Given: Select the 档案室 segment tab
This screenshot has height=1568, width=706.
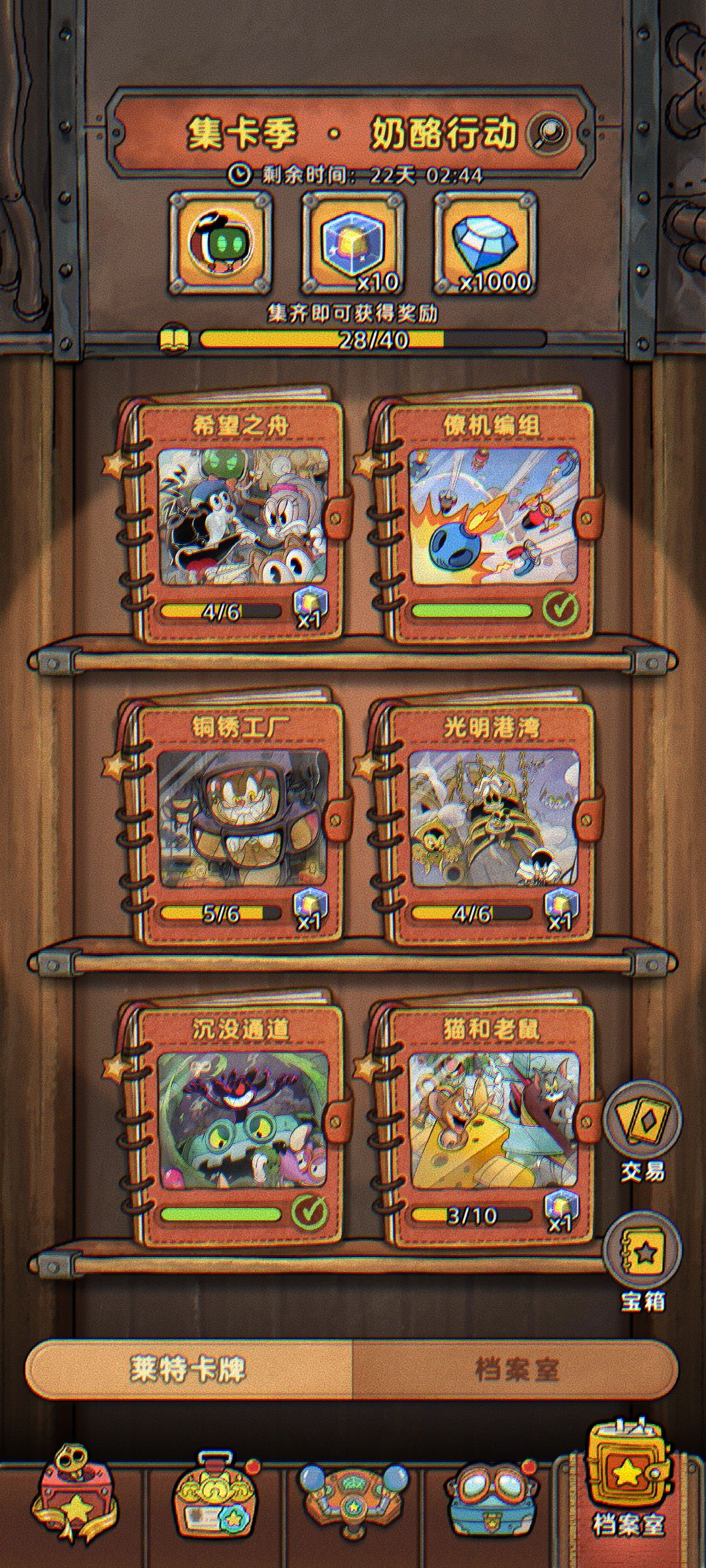Looking at the screenshot, I should coord(515,1369).
